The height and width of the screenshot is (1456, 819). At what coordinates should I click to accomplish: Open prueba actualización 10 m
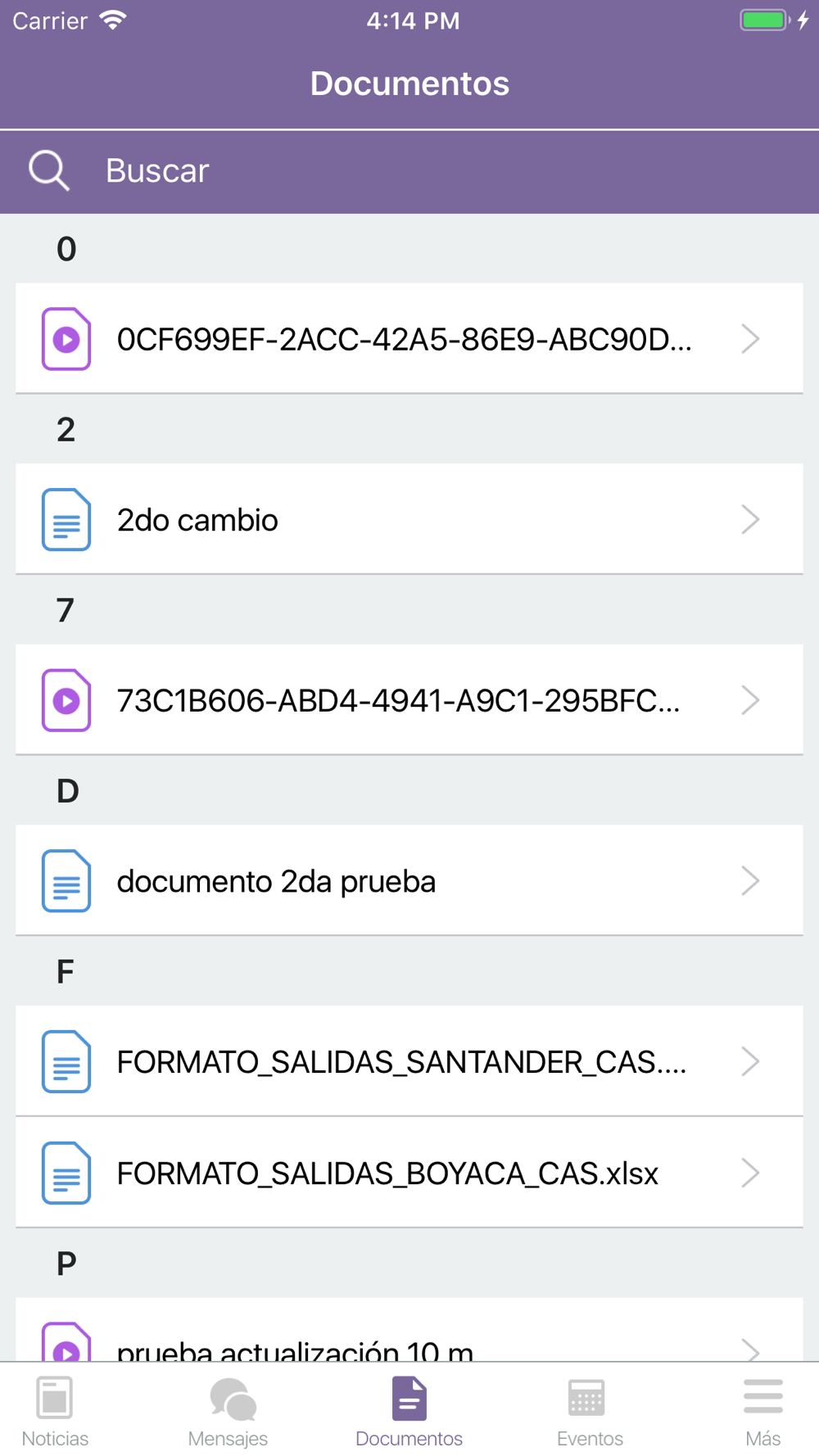point(409,1332)
